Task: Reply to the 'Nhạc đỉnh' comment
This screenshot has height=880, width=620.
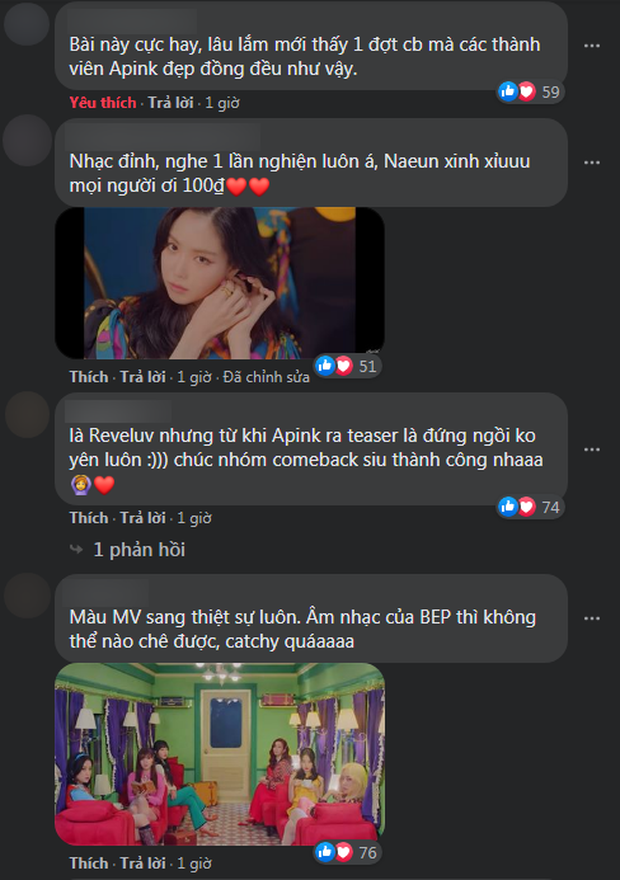Action: 142,377
